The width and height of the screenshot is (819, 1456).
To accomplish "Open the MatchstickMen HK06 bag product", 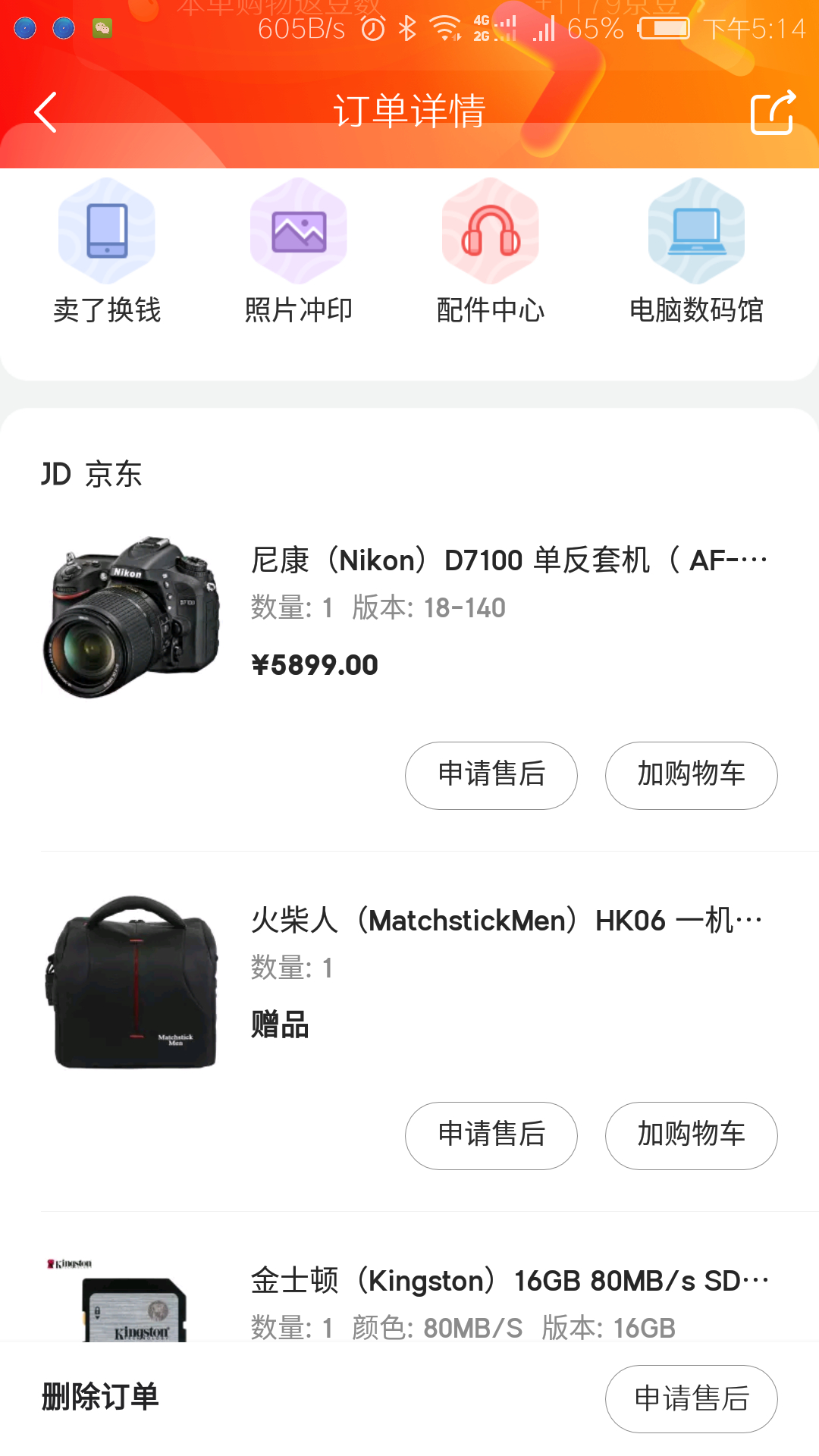I will pos(507,921).
